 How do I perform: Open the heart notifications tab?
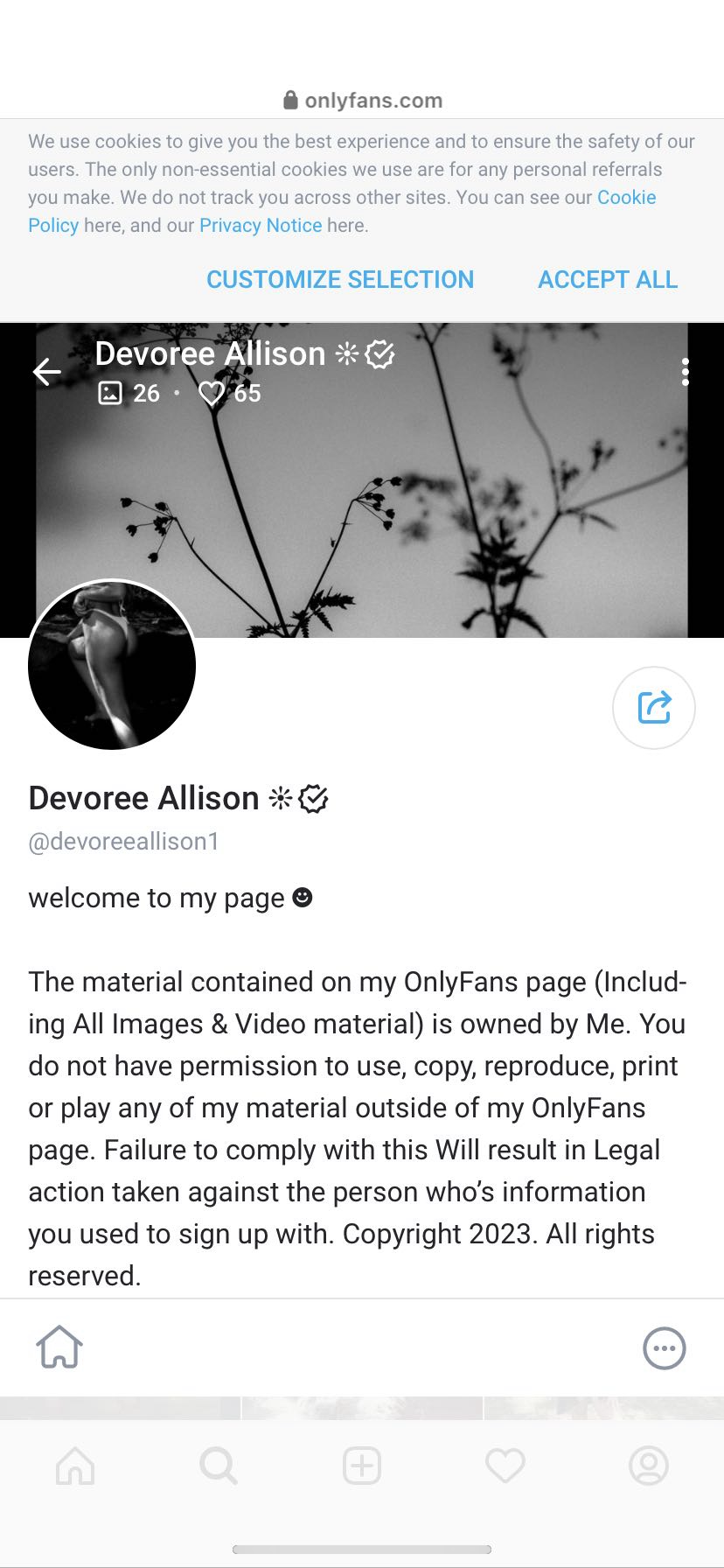(505, 1465)
